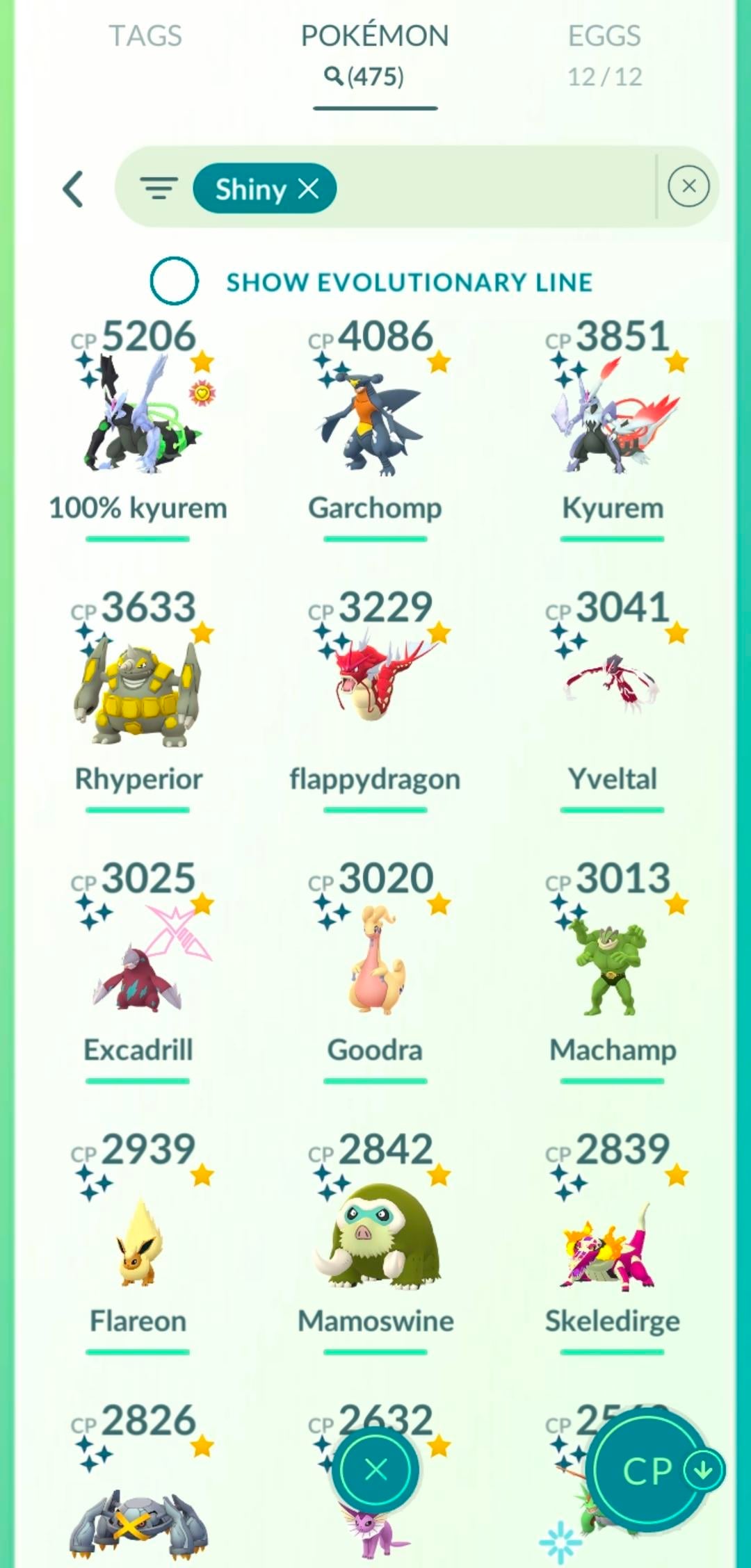Close the Pokémon list with X button
Screen dimensions: 751x1568
pyautogui.click(x=375, y=1469)
